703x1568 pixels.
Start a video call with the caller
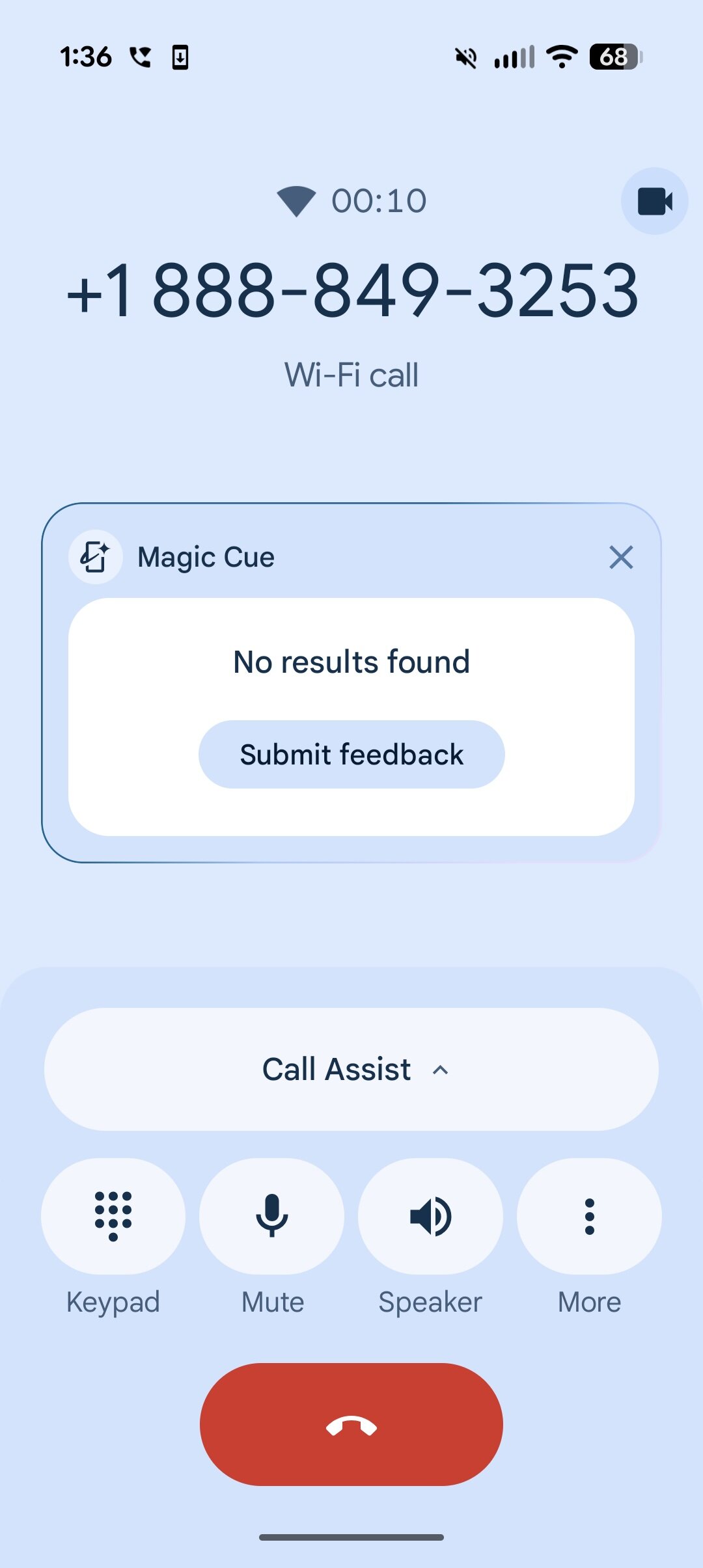pyautogui.click(x=654, y=200)
